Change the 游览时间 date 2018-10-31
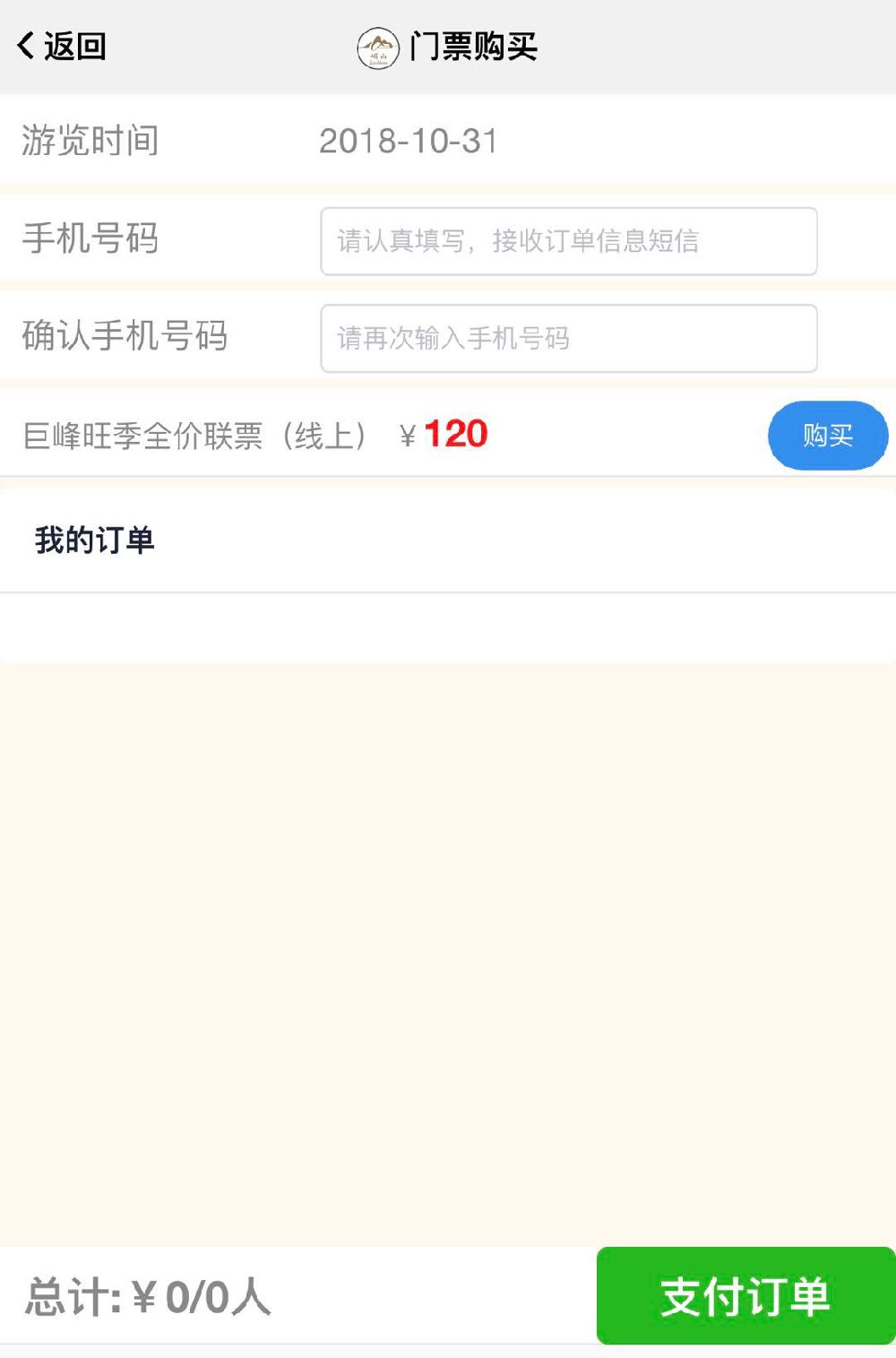The width and height of the screenshot is (896, 1358). [x=409, y=141]
